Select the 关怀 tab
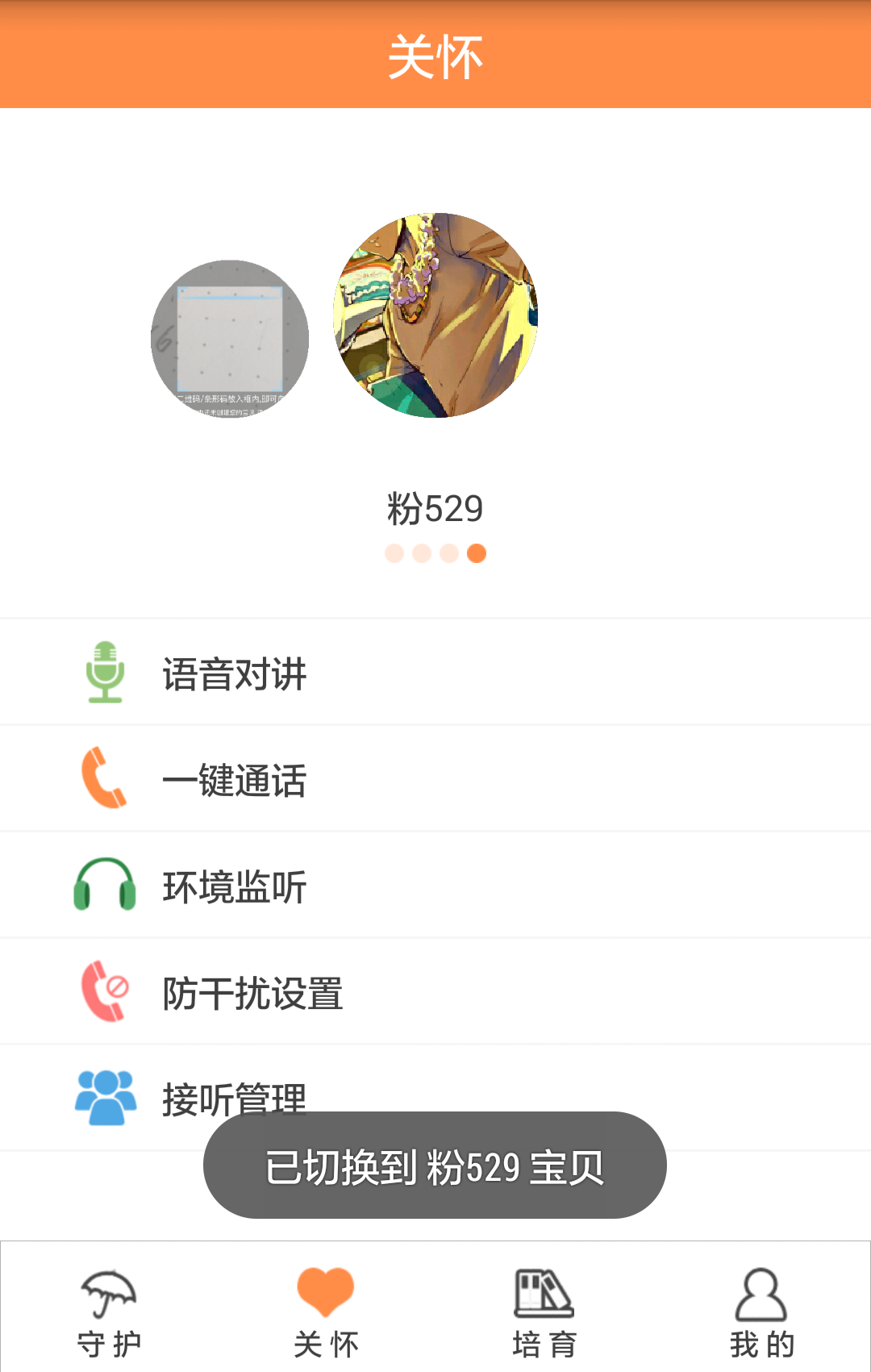871x1372 pixels. pyautogui.click(x=326, y=1311)
